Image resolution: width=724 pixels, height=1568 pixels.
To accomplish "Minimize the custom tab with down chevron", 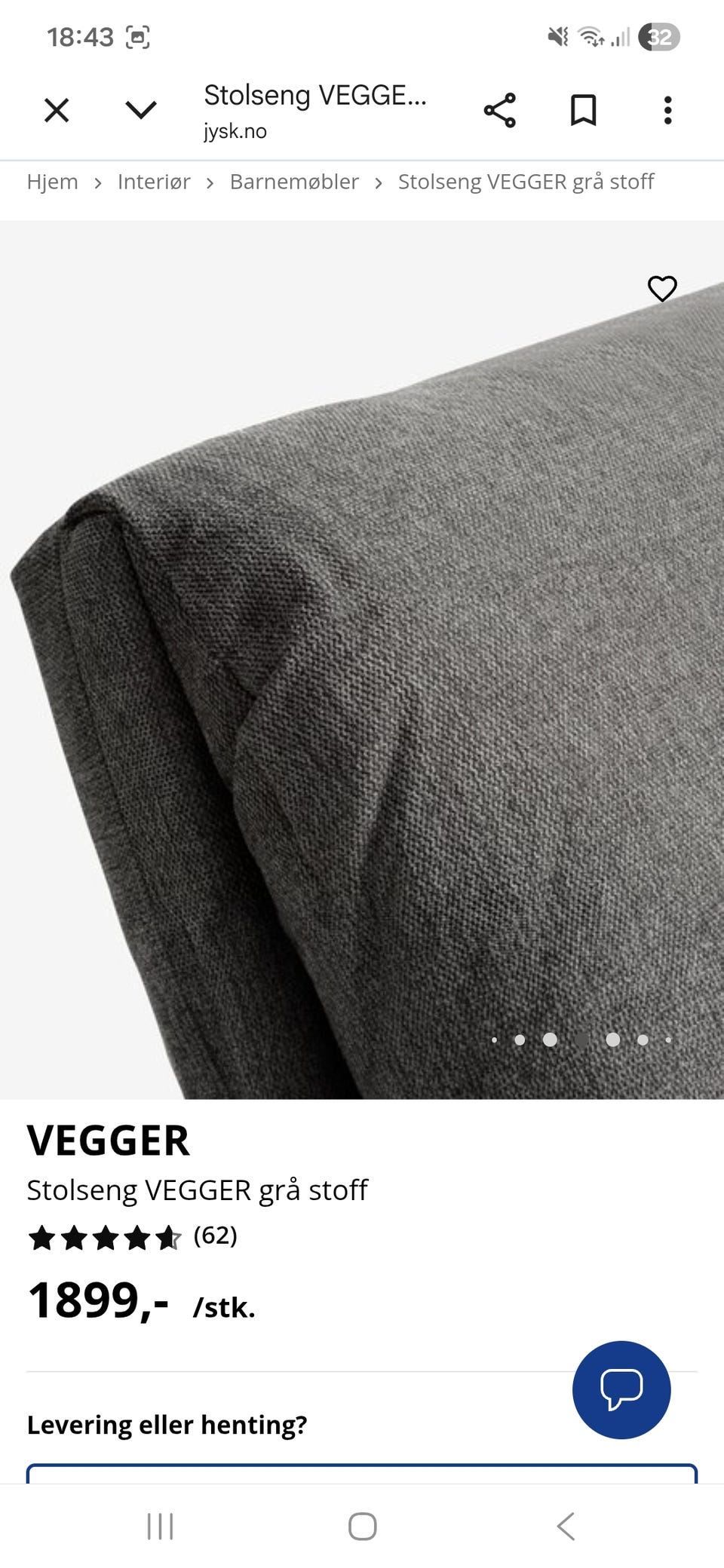I will (141, 110).
